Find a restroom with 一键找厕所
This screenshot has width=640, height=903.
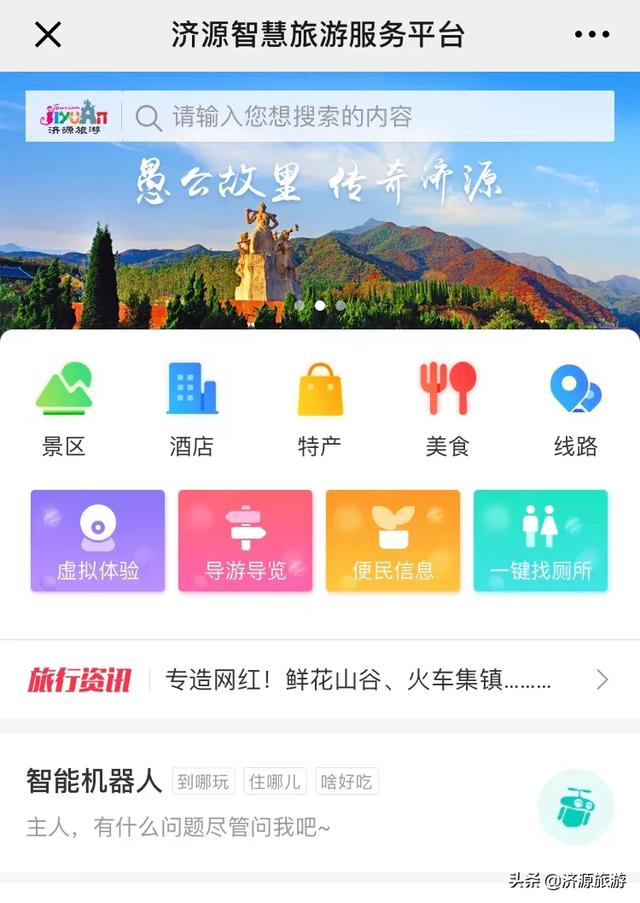[540, 541]
